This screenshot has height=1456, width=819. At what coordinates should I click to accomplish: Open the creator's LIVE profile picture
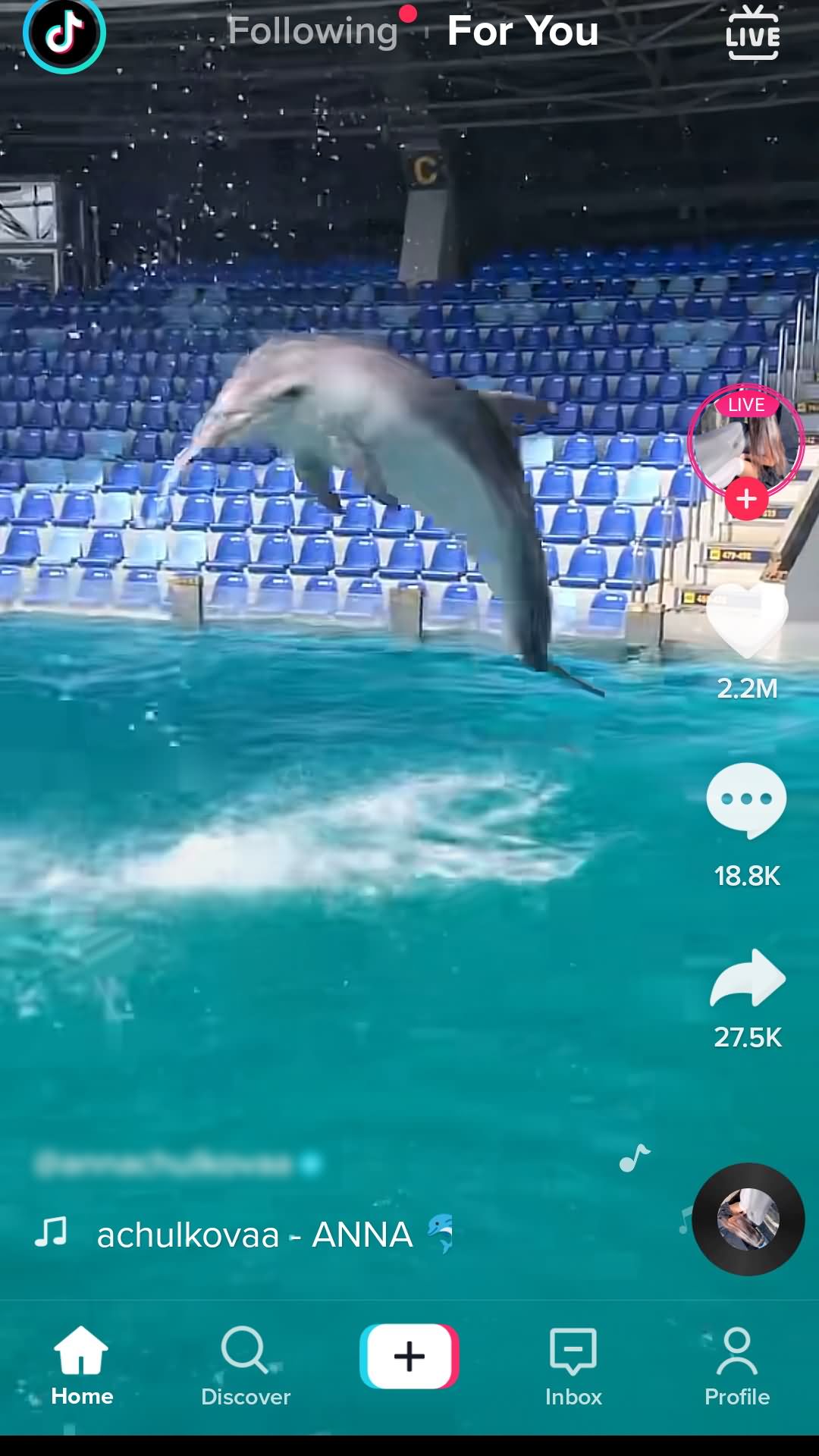(x=746, y=443)
